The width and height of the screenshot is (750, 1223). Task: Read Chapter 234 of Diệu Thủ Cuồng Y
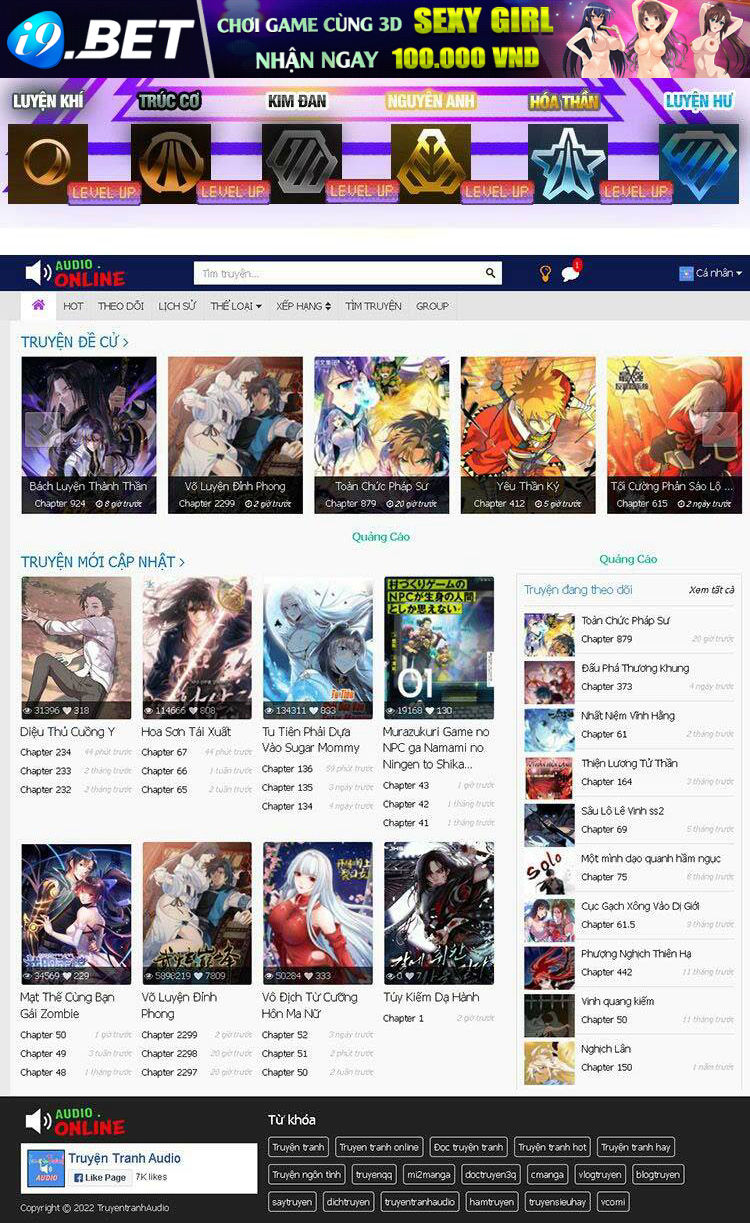[x=45, y=752]
